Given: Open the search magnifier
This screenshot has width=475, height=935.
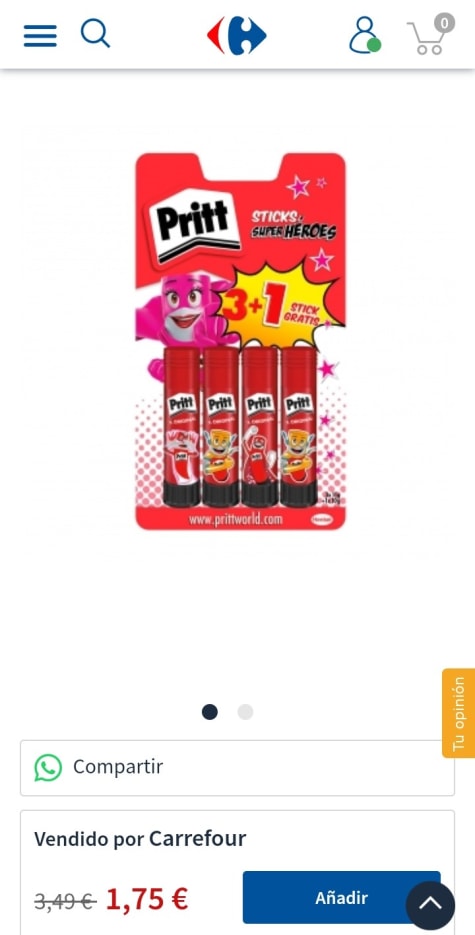Looking at the screenshot, I should pyautogui.click(x=95, y=33).
